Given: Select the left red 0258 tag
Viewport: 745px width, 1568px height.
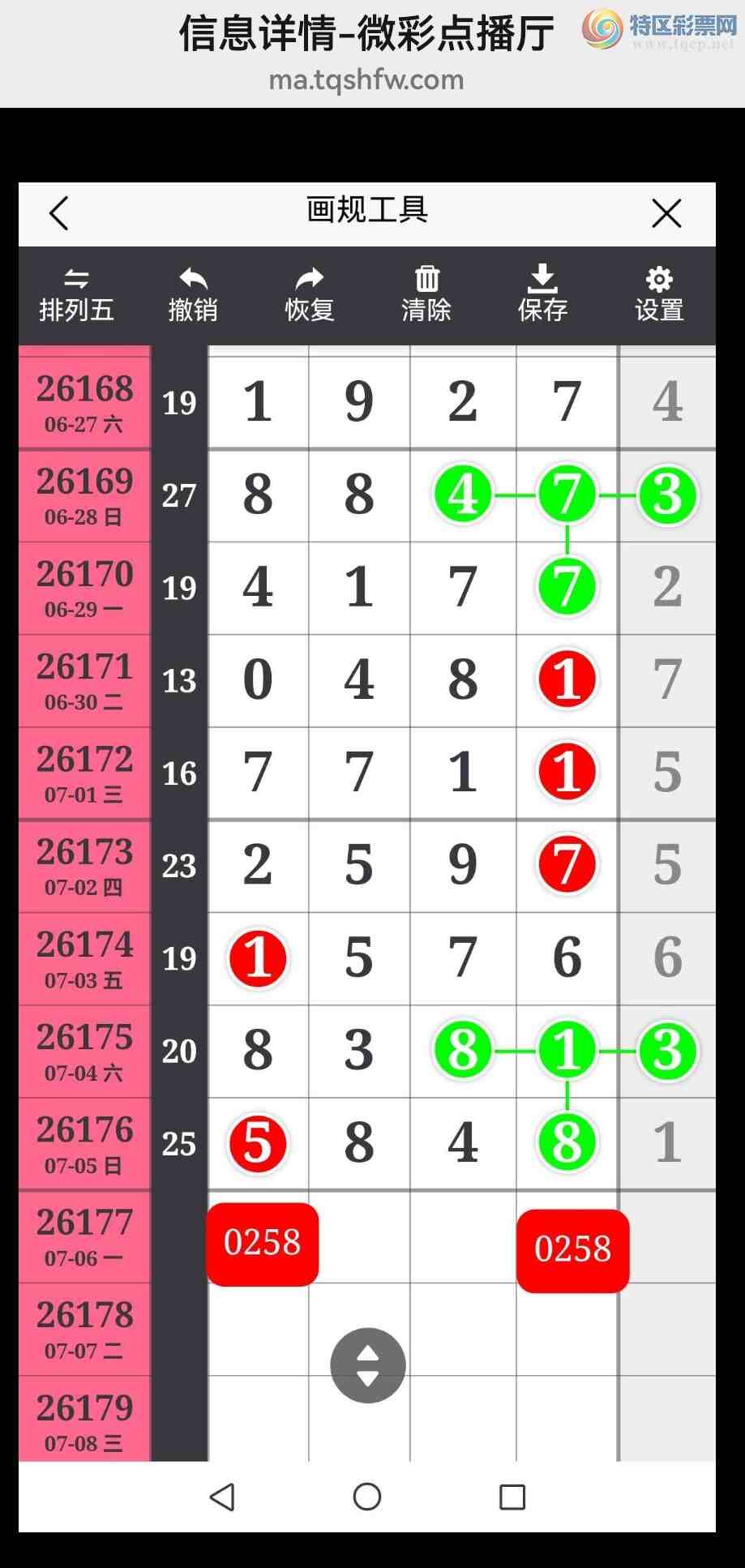Looking at the screenshot, I should coord(263,1244).
